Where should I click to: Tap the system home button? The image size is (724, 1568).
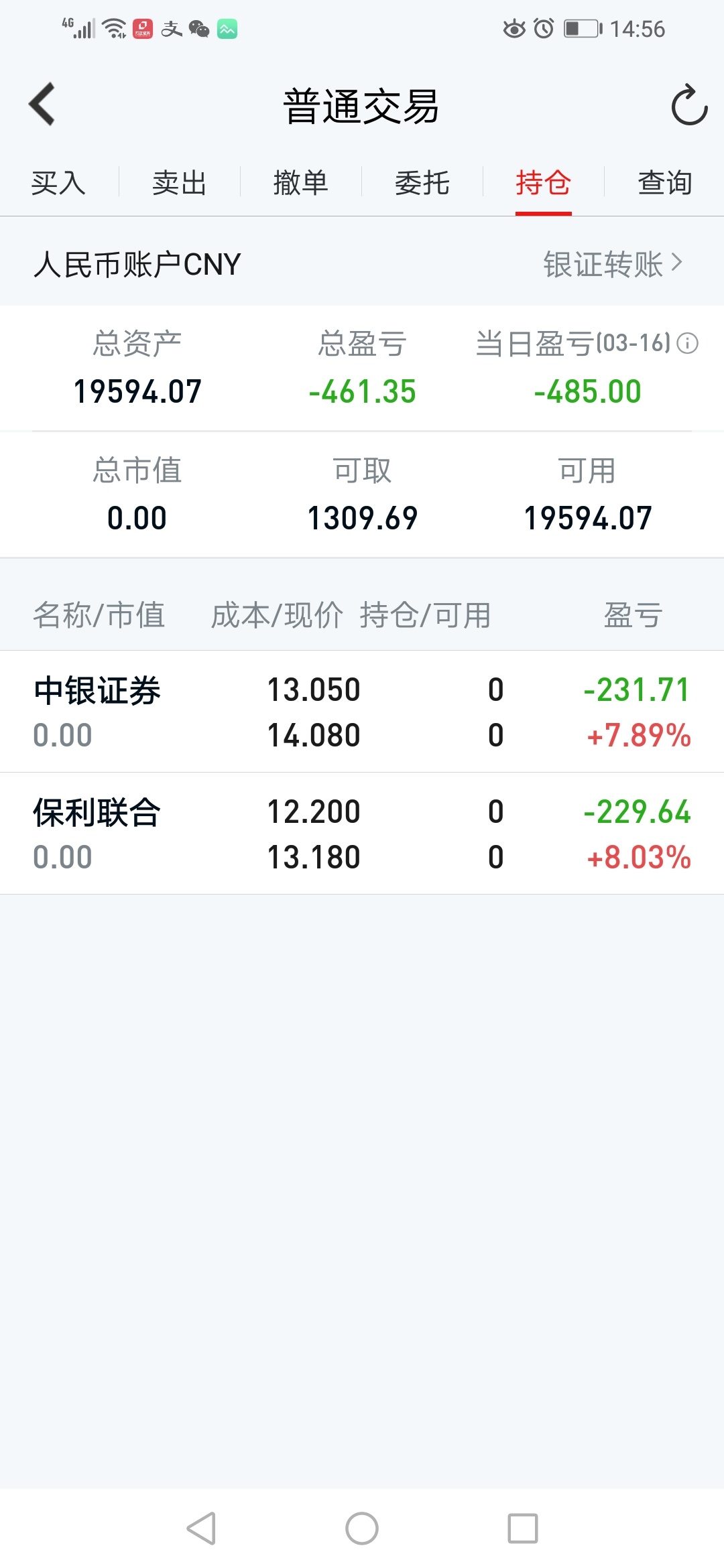click(x=362, y=1528)
